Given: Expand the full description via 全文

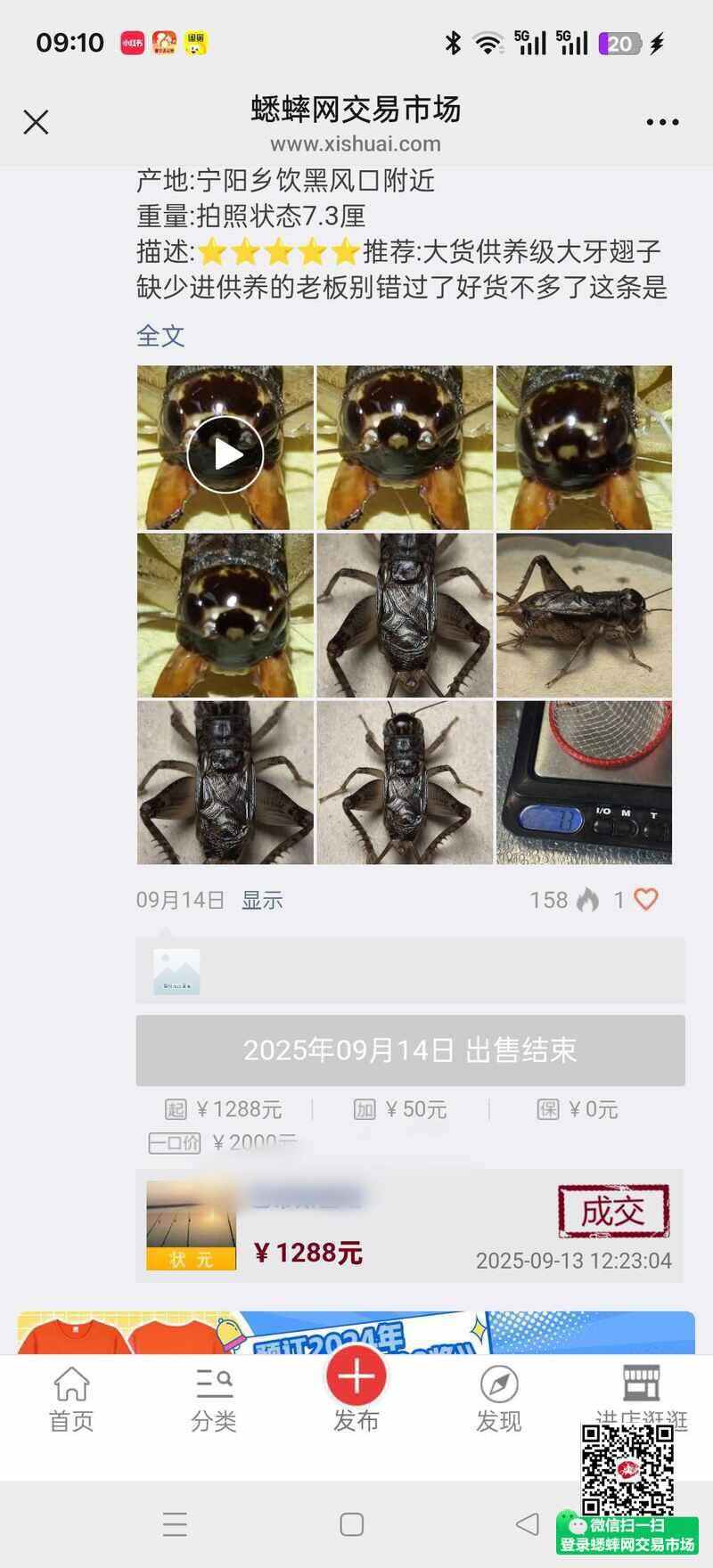Looking at the screenshot, I should pos(160,336).
